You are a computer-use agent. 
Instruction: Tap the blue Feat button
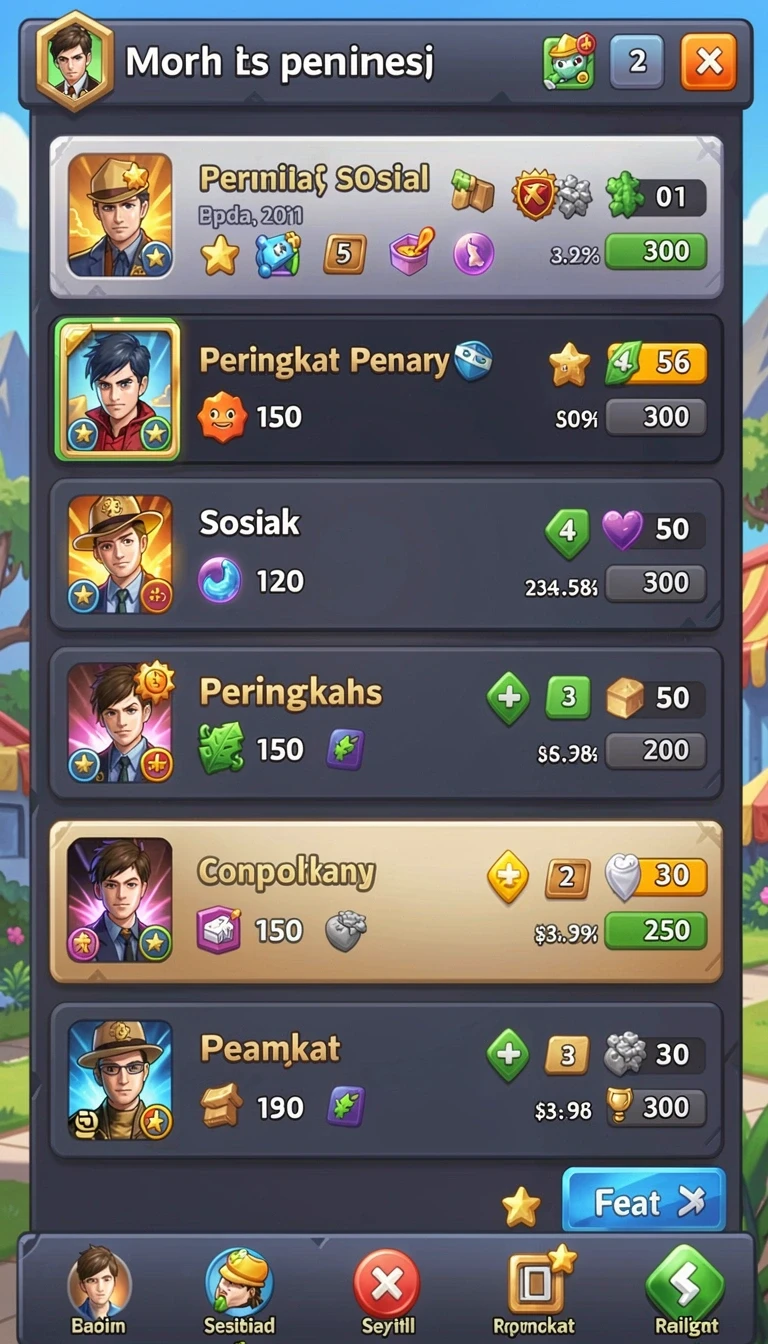coord(643,1200)
